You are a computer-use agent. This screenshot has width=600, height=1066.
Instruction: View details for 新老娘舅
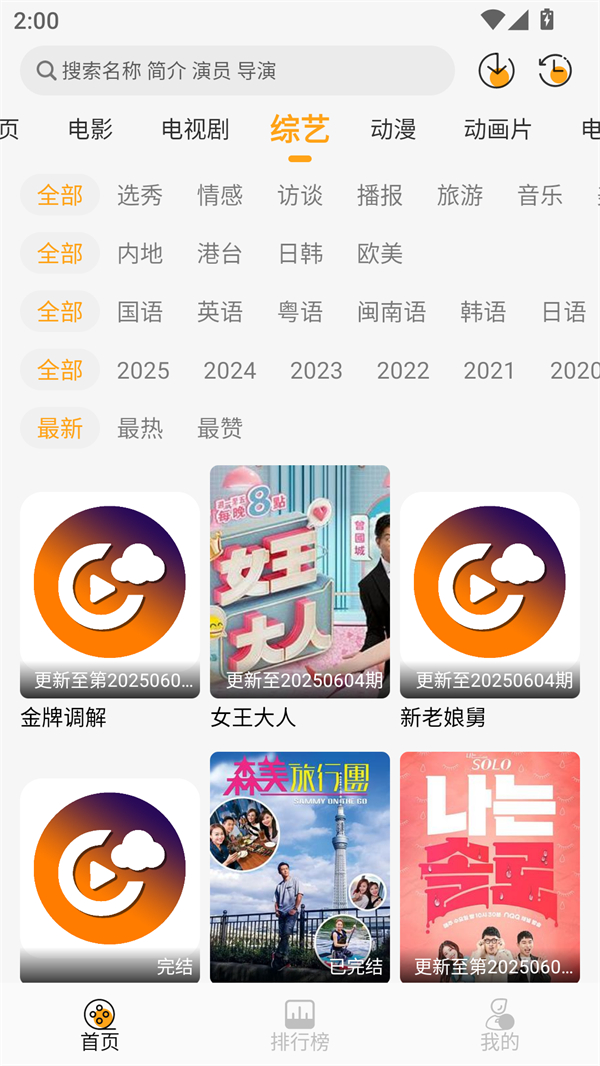pos(490,595)
